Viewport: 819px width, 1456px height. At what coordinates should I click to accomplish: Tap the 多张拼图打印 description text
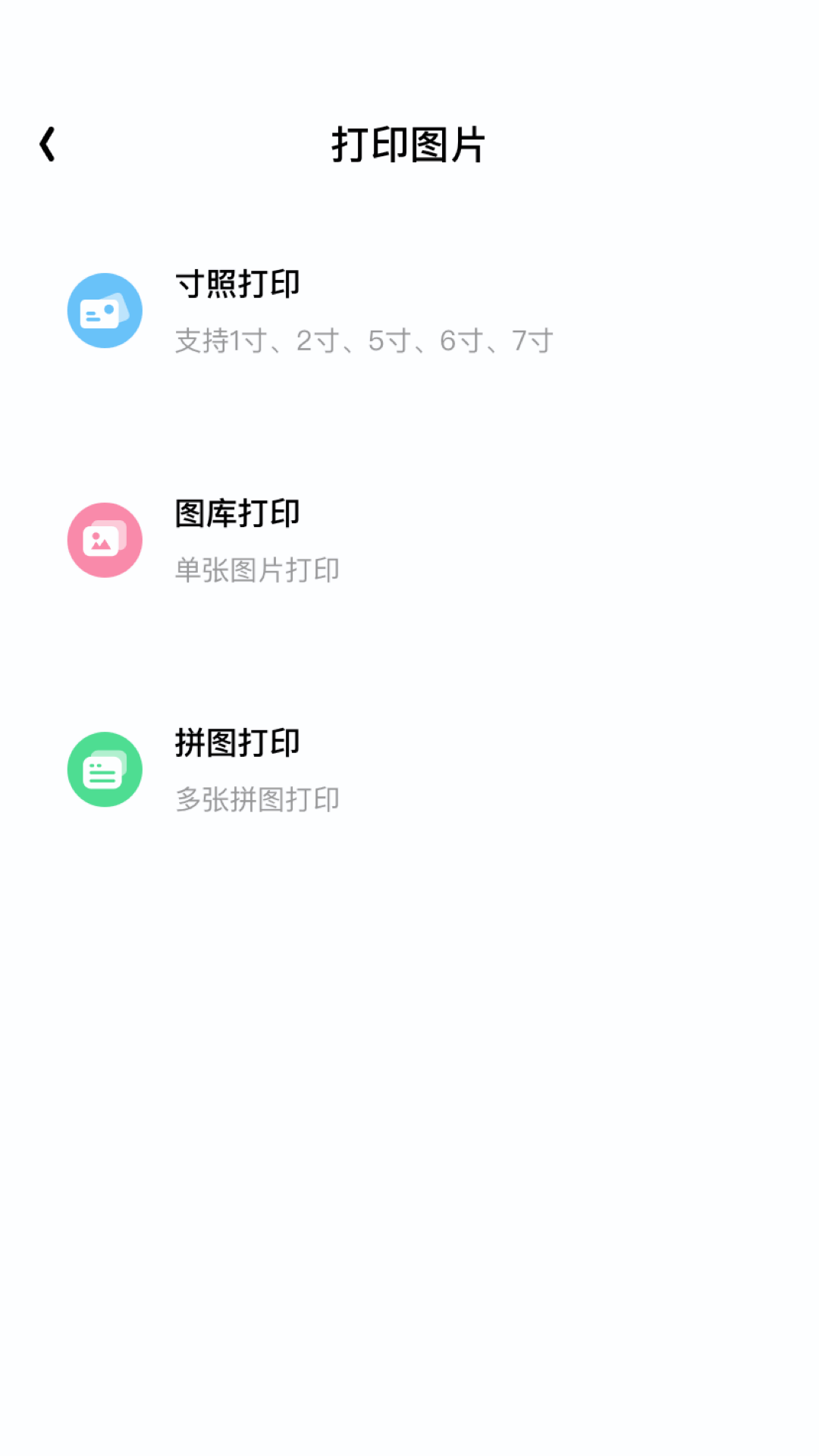tap(257, 799)
